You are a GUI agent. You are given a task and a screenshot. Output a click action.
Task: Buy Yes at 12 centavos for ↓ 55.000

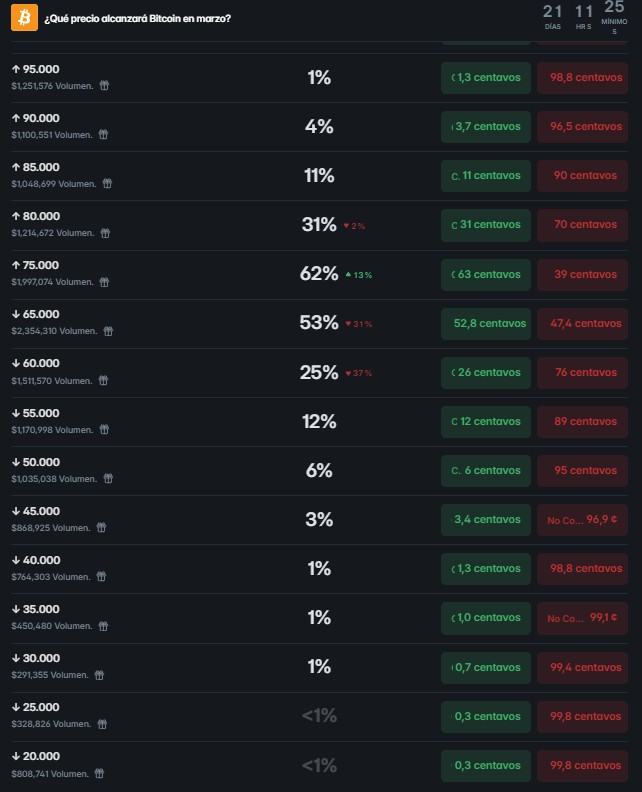coord(485,421)
